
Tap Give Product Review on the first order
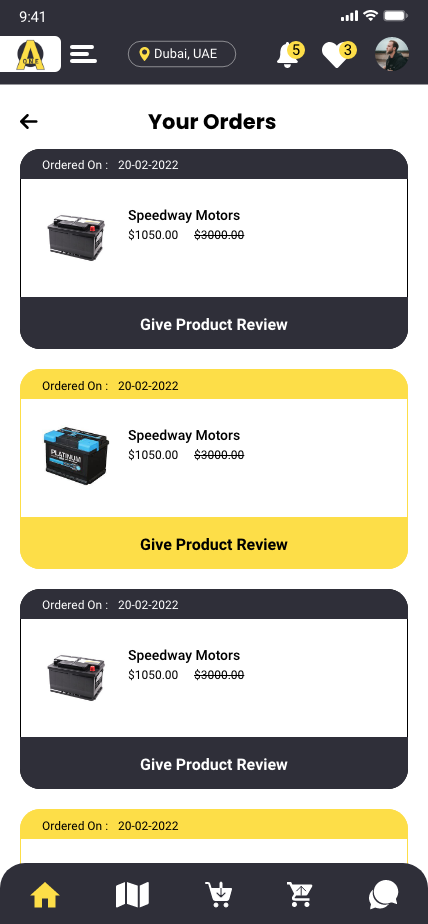click(x=214, y=324)
